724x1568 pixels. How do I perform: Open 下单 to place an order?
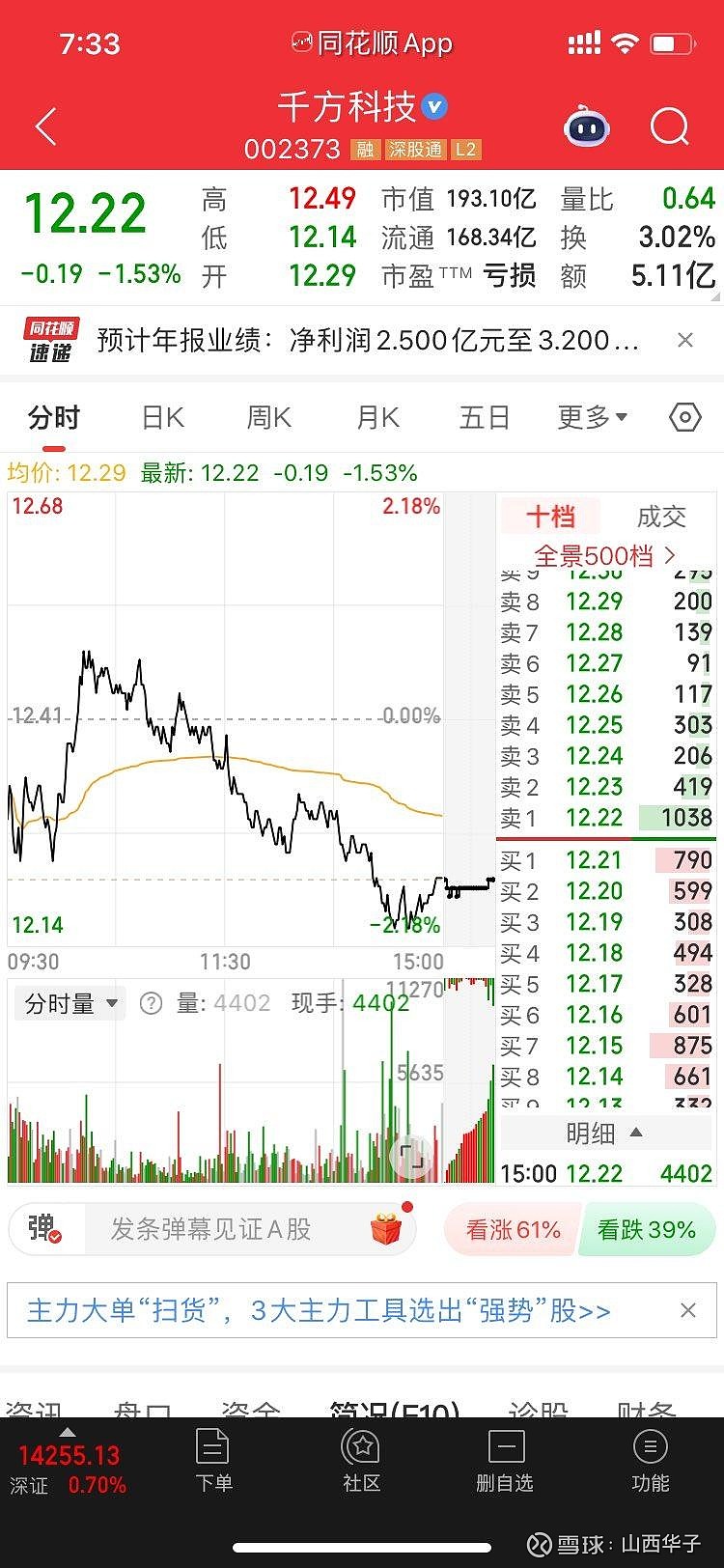(212, 1461)
